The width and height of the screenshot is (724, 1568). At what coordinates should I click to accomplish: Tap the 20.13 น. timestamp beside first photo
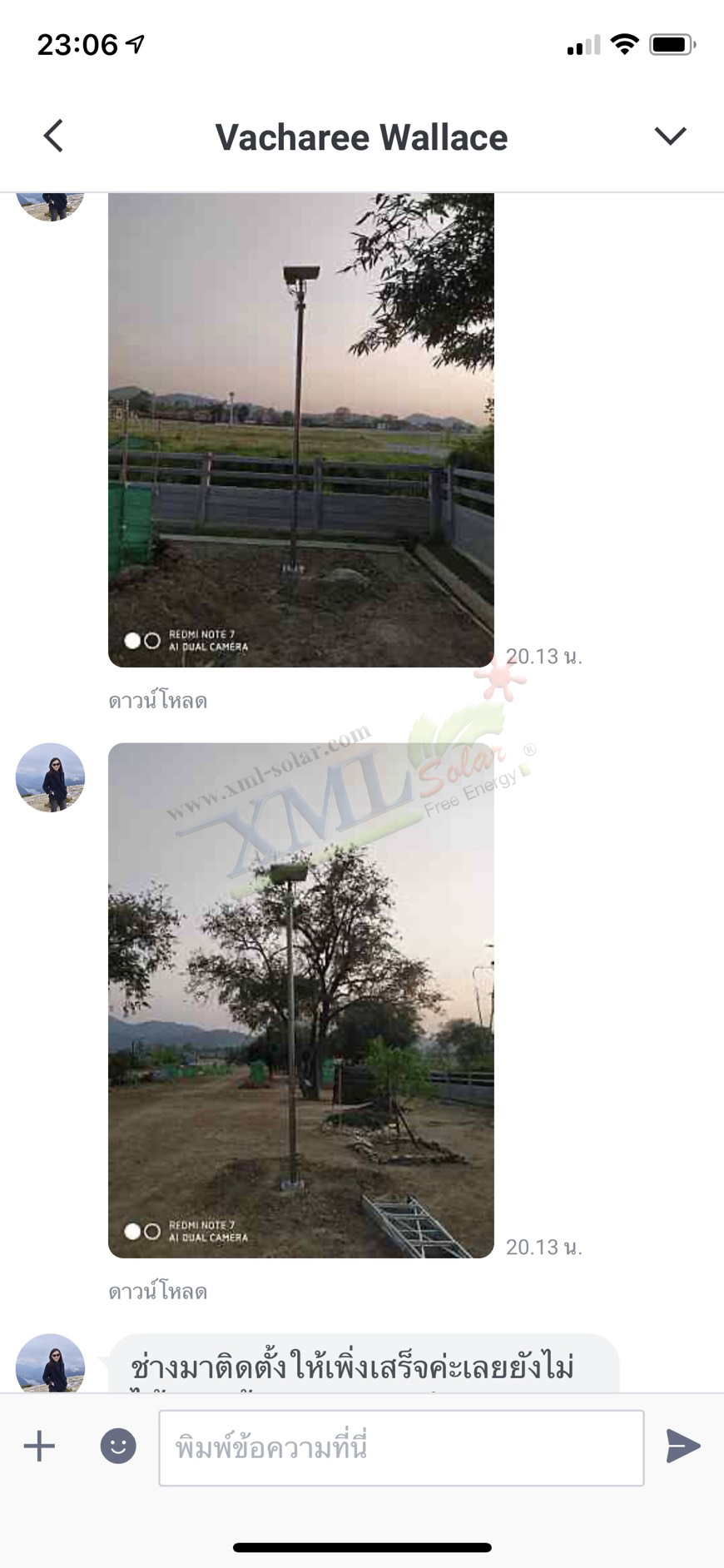(545, 657)
